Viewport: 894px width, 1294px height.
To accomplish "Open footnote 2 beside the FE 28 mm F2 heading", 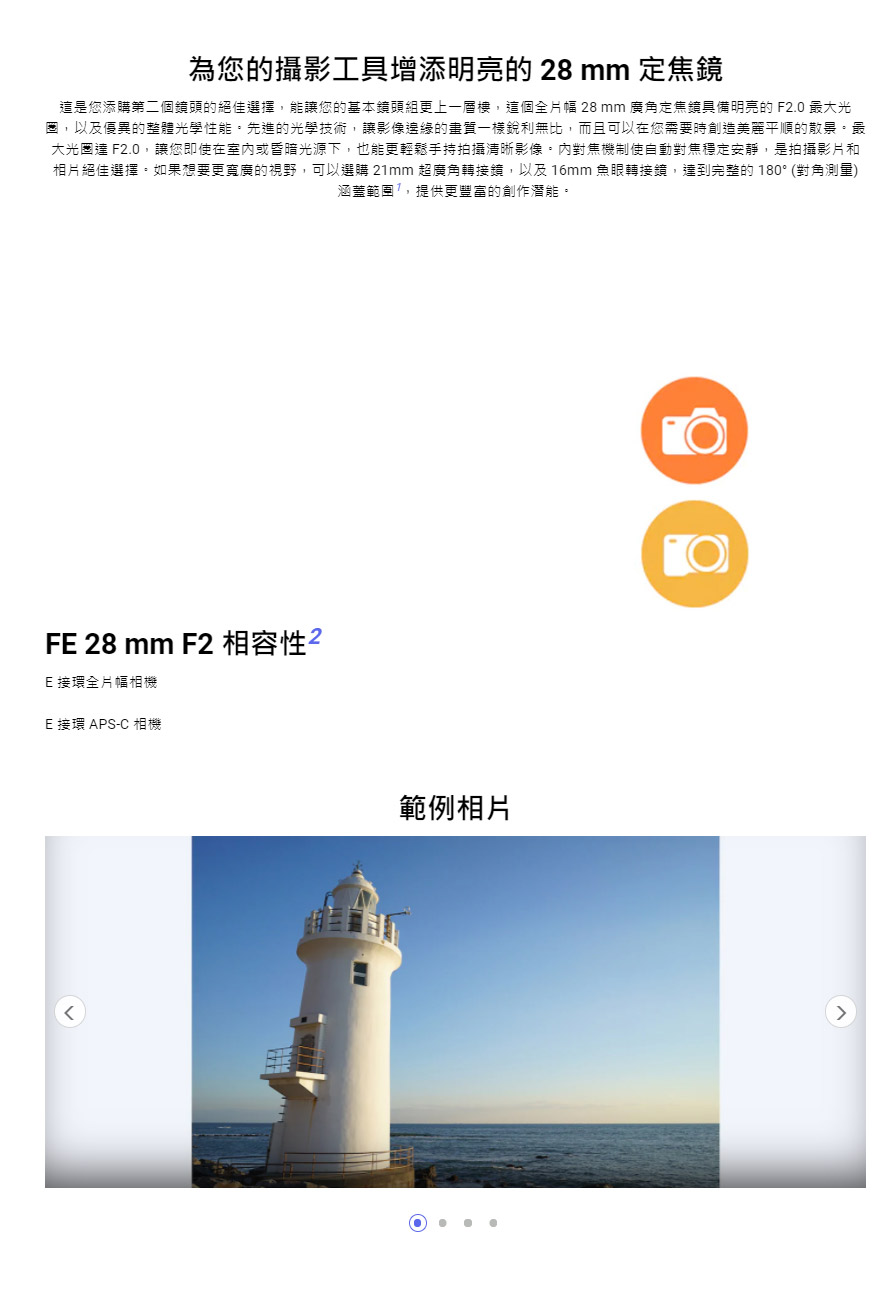I will point(315,637).
